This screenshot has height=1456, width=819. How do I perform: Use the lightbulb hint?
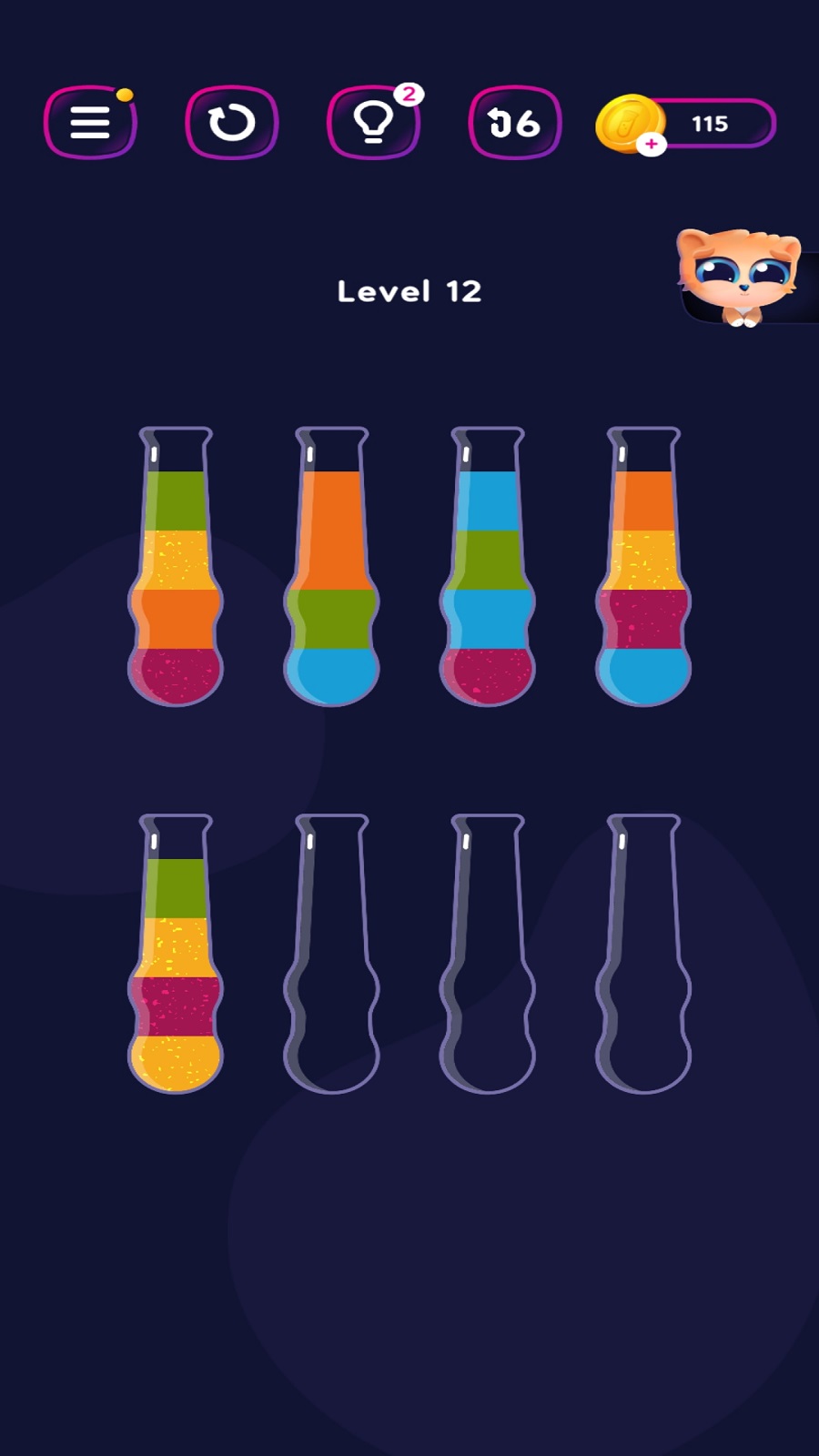pyautogui.click(x=373, y=123)
